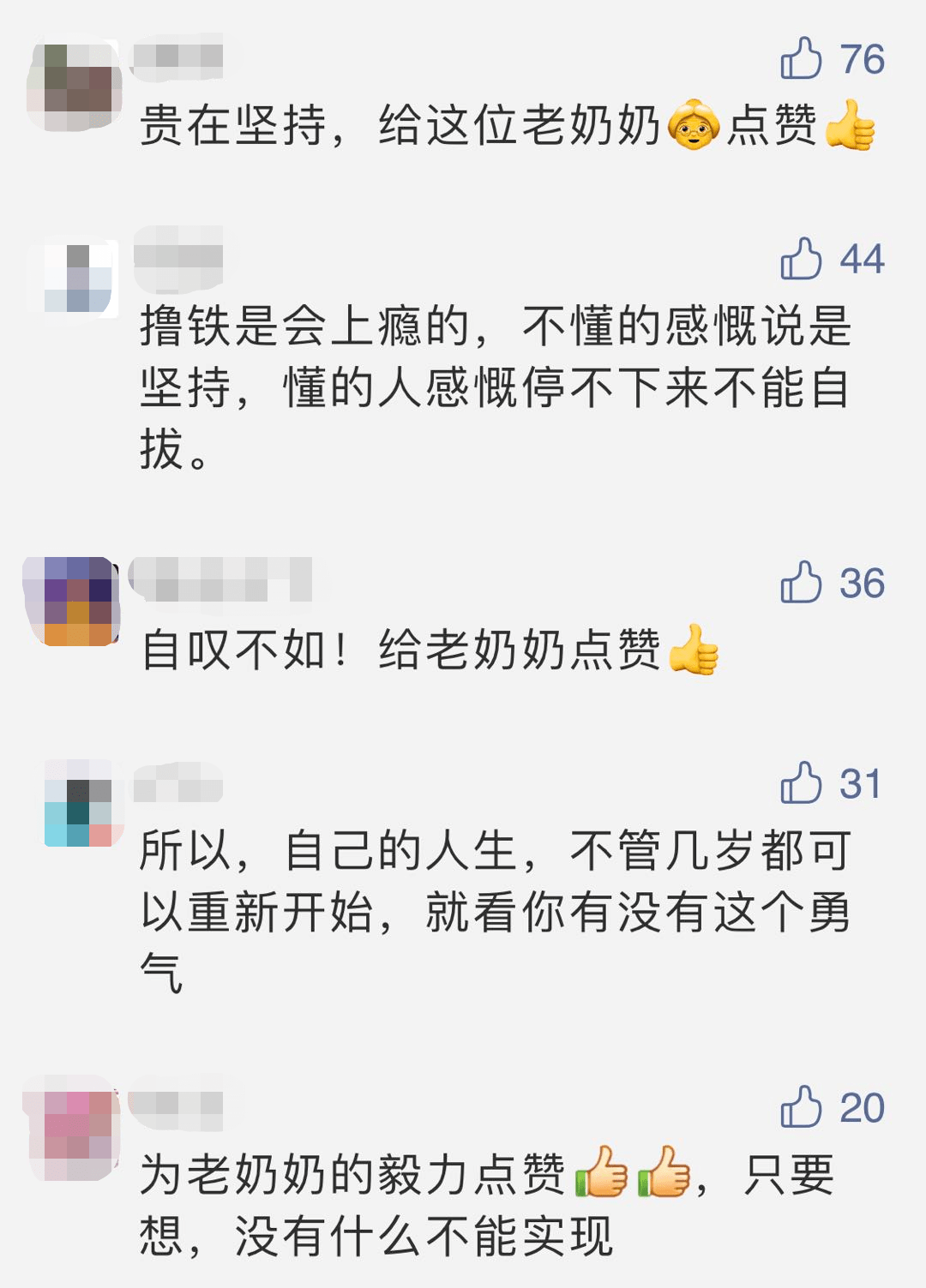Open avatar of the 自叹不如 commenter
The image size is (926, 1288).
point(72,601)
